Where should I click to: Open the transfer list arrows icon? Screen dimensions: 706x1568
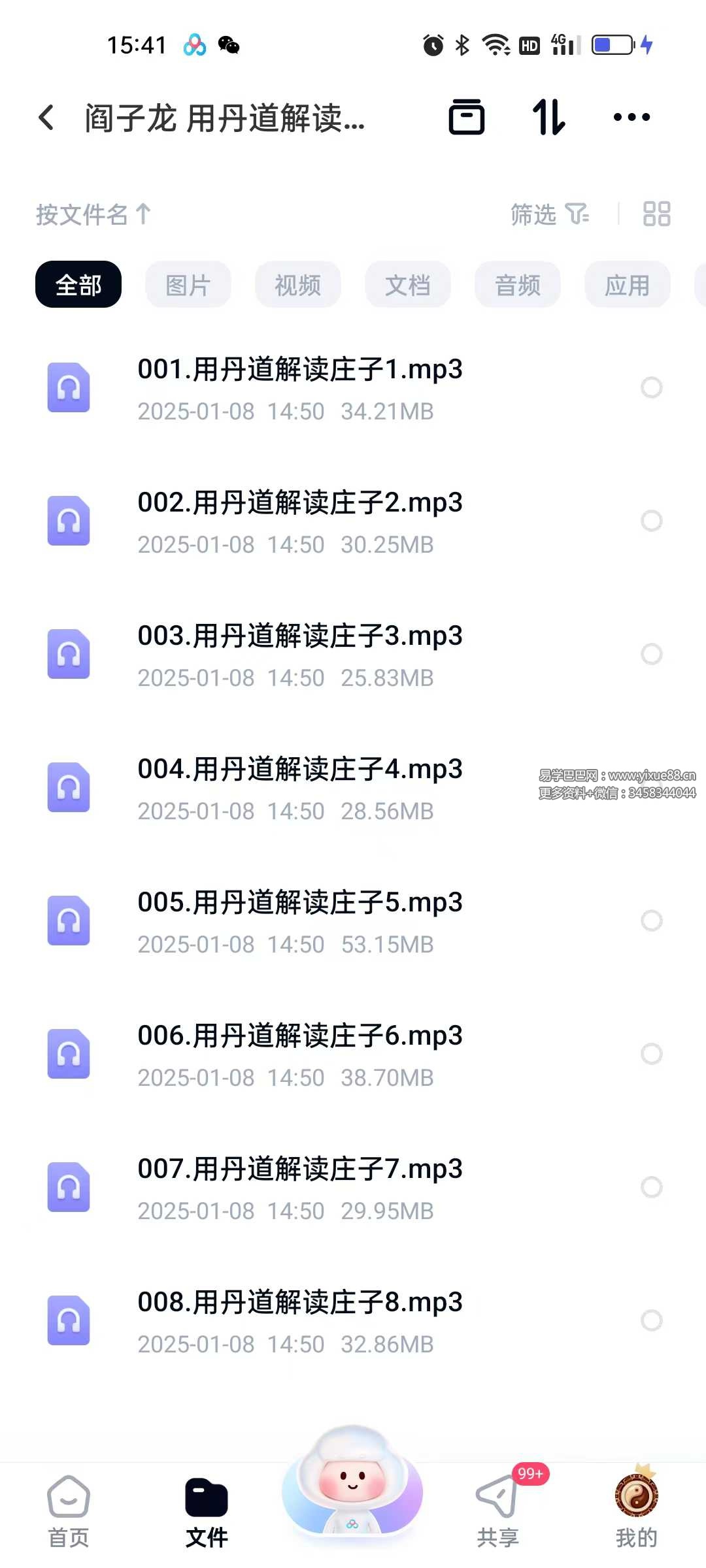[548, 118]
